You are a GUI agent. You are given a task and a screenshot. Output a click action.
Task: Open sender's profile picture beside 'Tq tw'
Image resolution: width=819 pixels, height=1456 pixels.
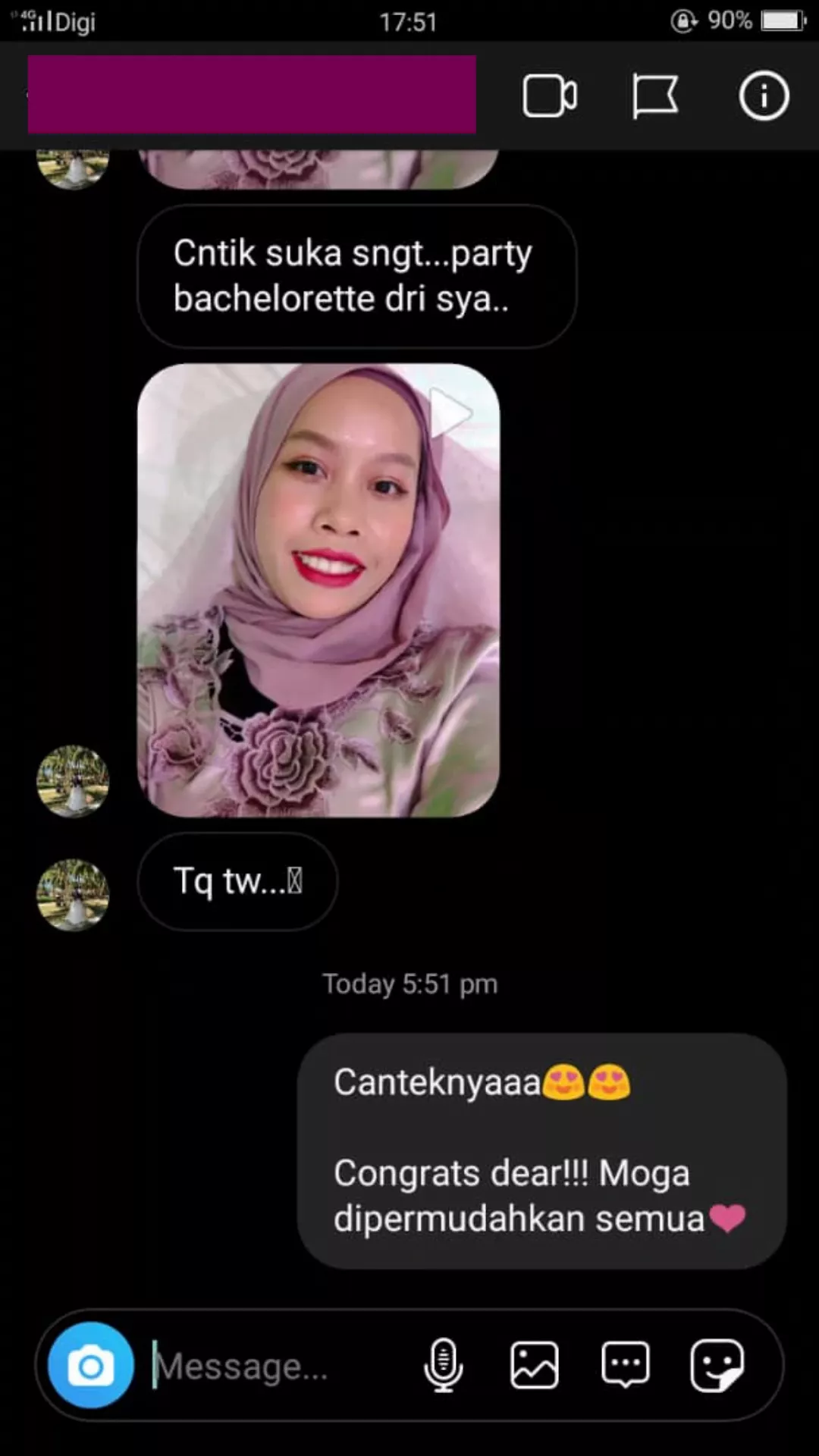[73, 895]
